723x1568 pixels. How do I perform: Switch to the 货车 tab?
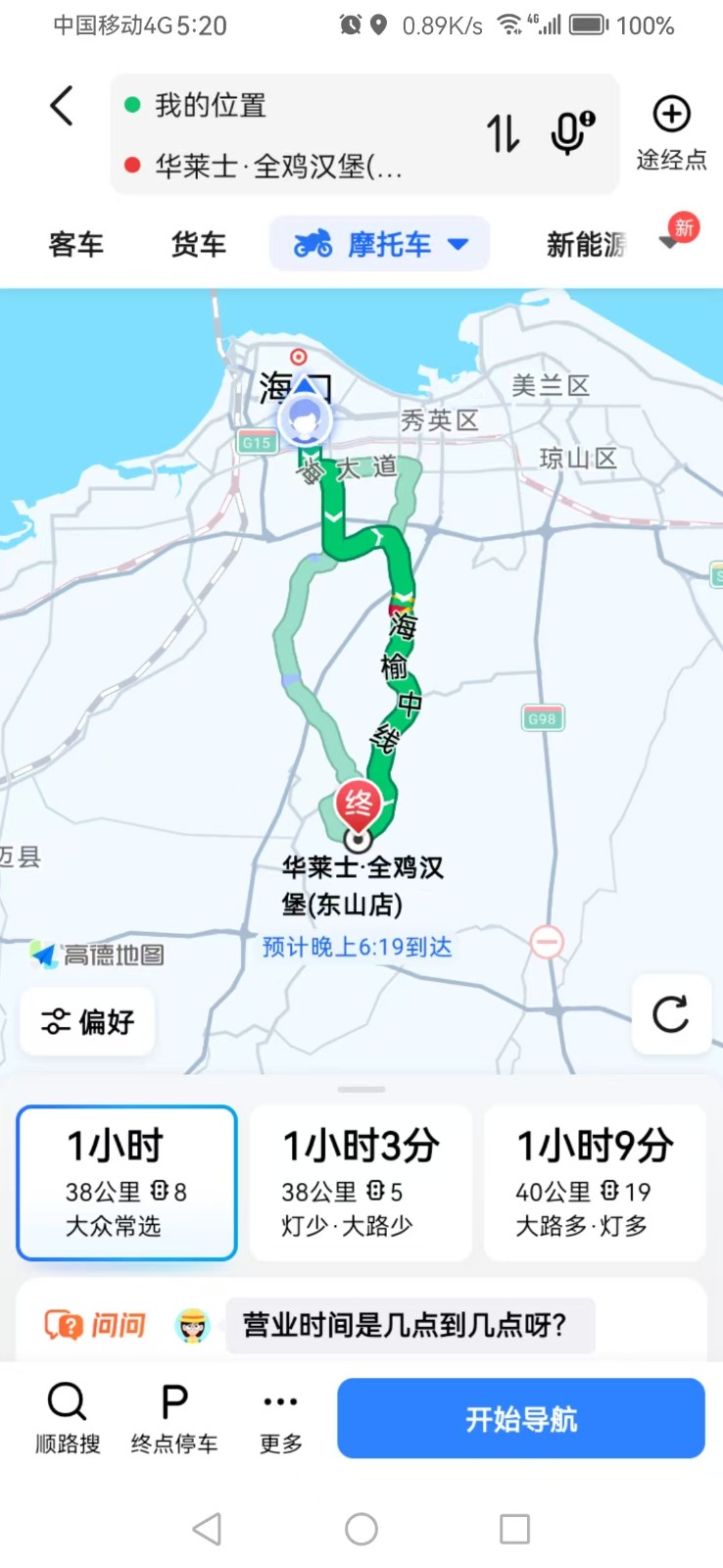pyautogui.click(x=199, y=244)
